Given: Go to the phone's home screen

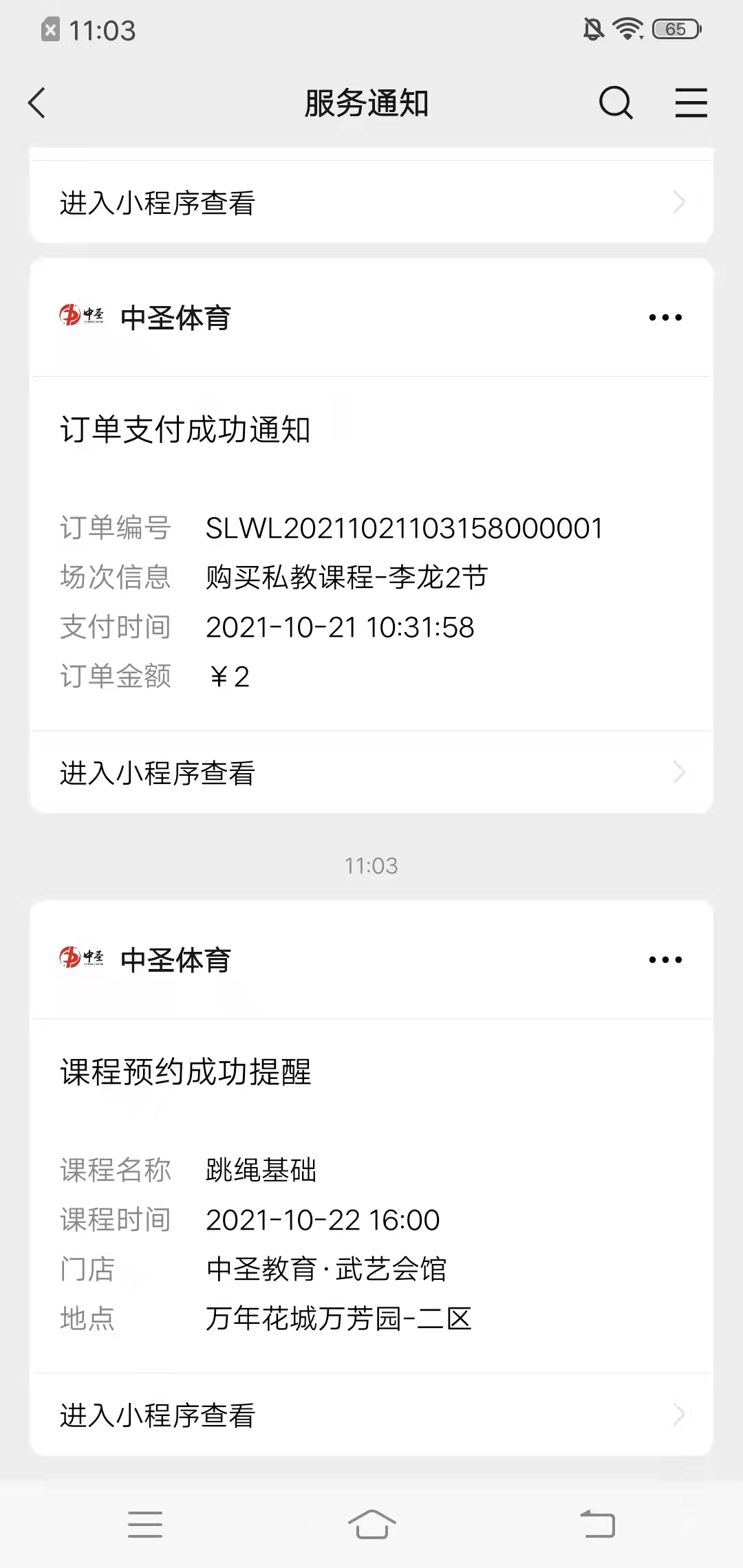Looking at the screenshot, I should point(371,1524).
